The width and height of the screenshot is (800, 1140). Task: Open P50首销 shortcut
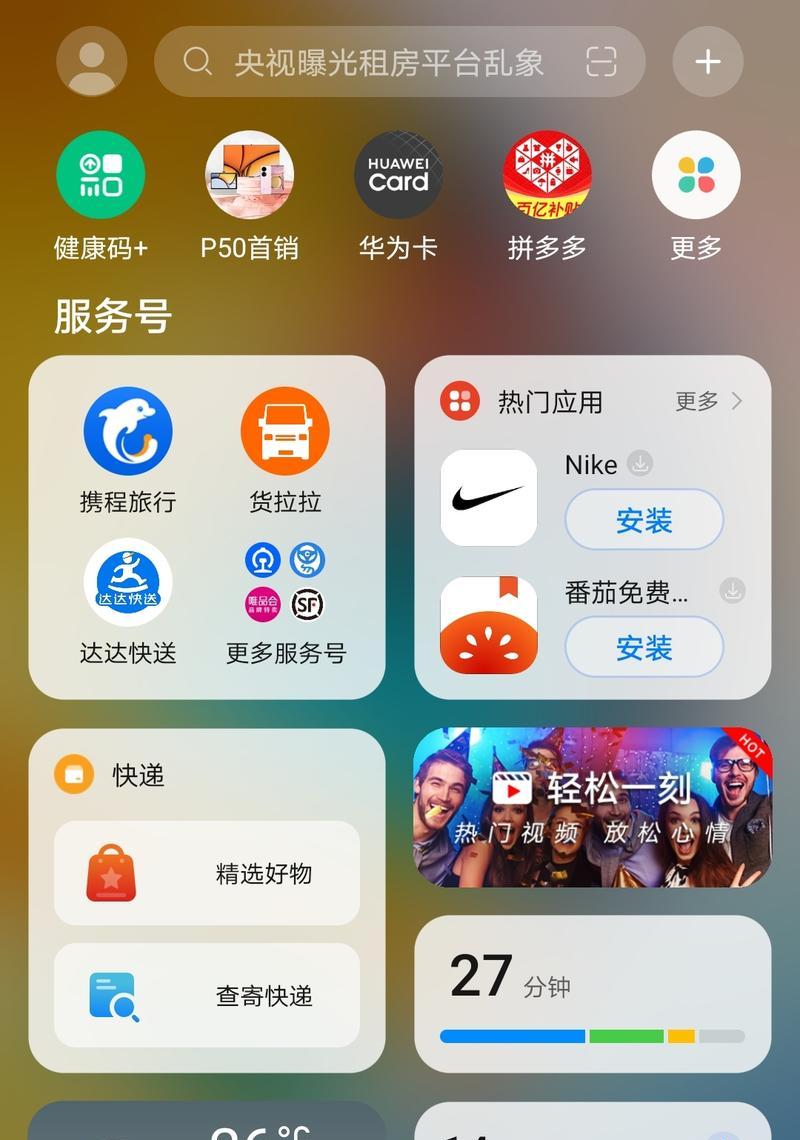249,175
